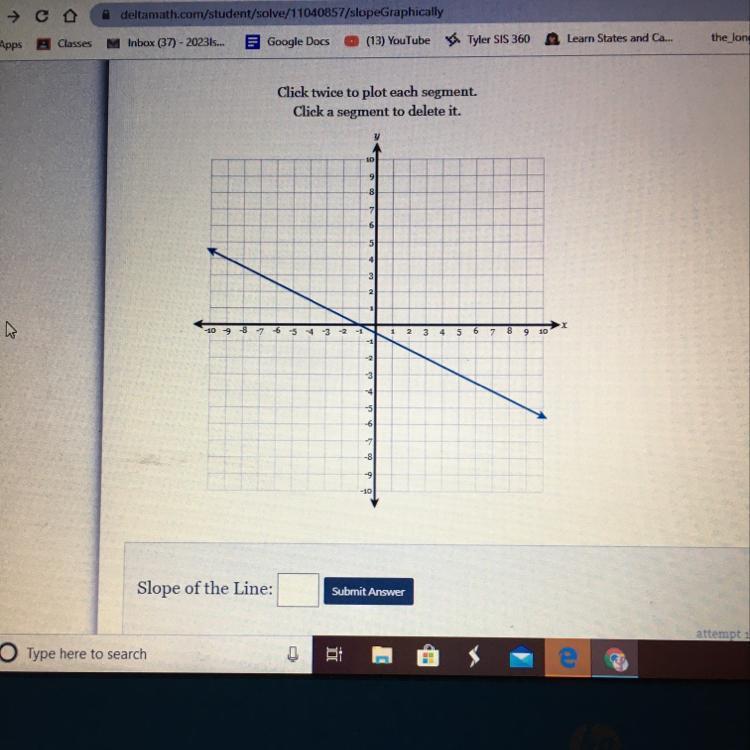Launch File Explorer from the taskbar
The width and height of the screenshot is (750, 750).
coord(381,656)
